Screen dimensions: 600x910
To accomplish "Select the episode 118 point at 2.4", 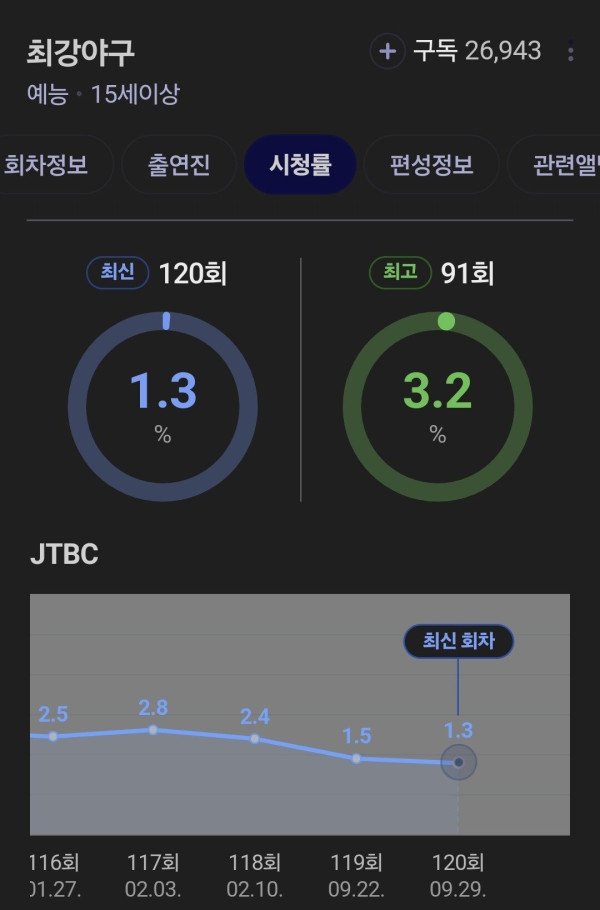I will coord(255,739).
